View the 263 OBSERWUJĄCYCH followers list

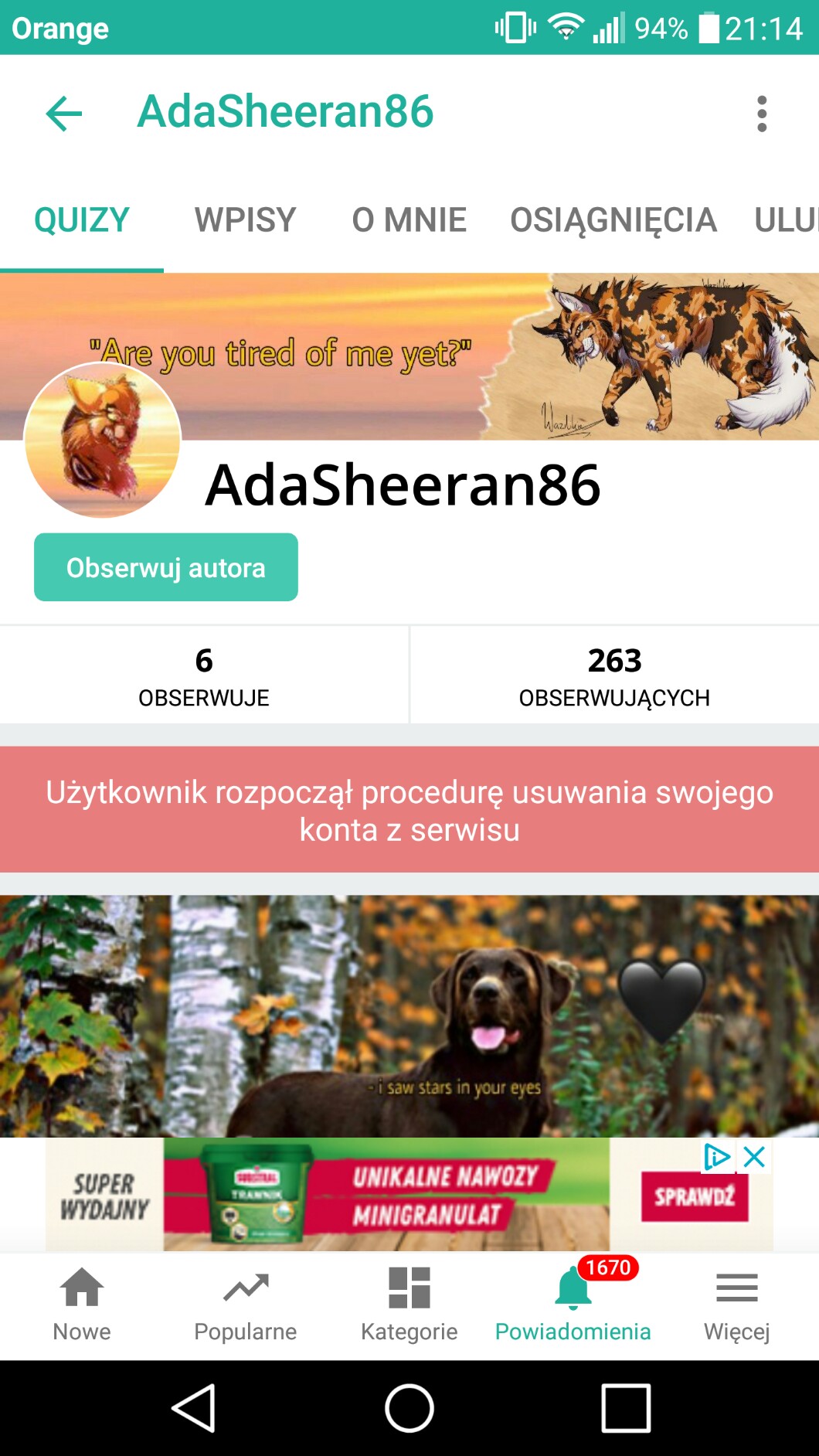[x=614, y=675]
